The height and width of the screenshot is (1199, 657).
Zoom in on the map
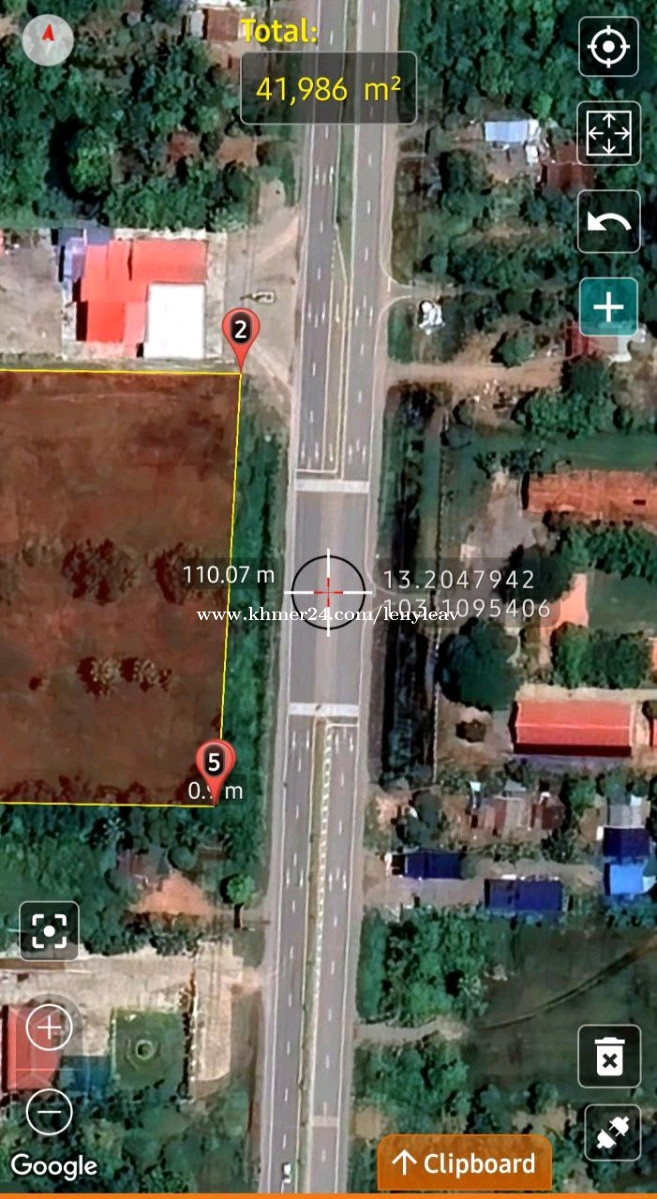click(x=49, y=1028)
